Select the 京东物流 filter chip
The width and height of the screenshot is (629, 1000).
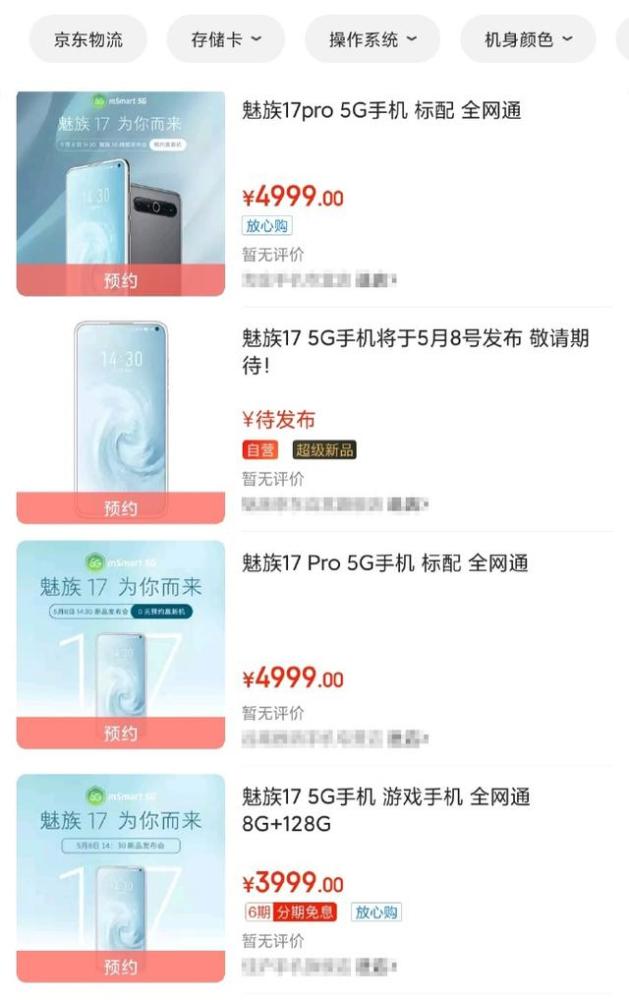pos(88,40)
